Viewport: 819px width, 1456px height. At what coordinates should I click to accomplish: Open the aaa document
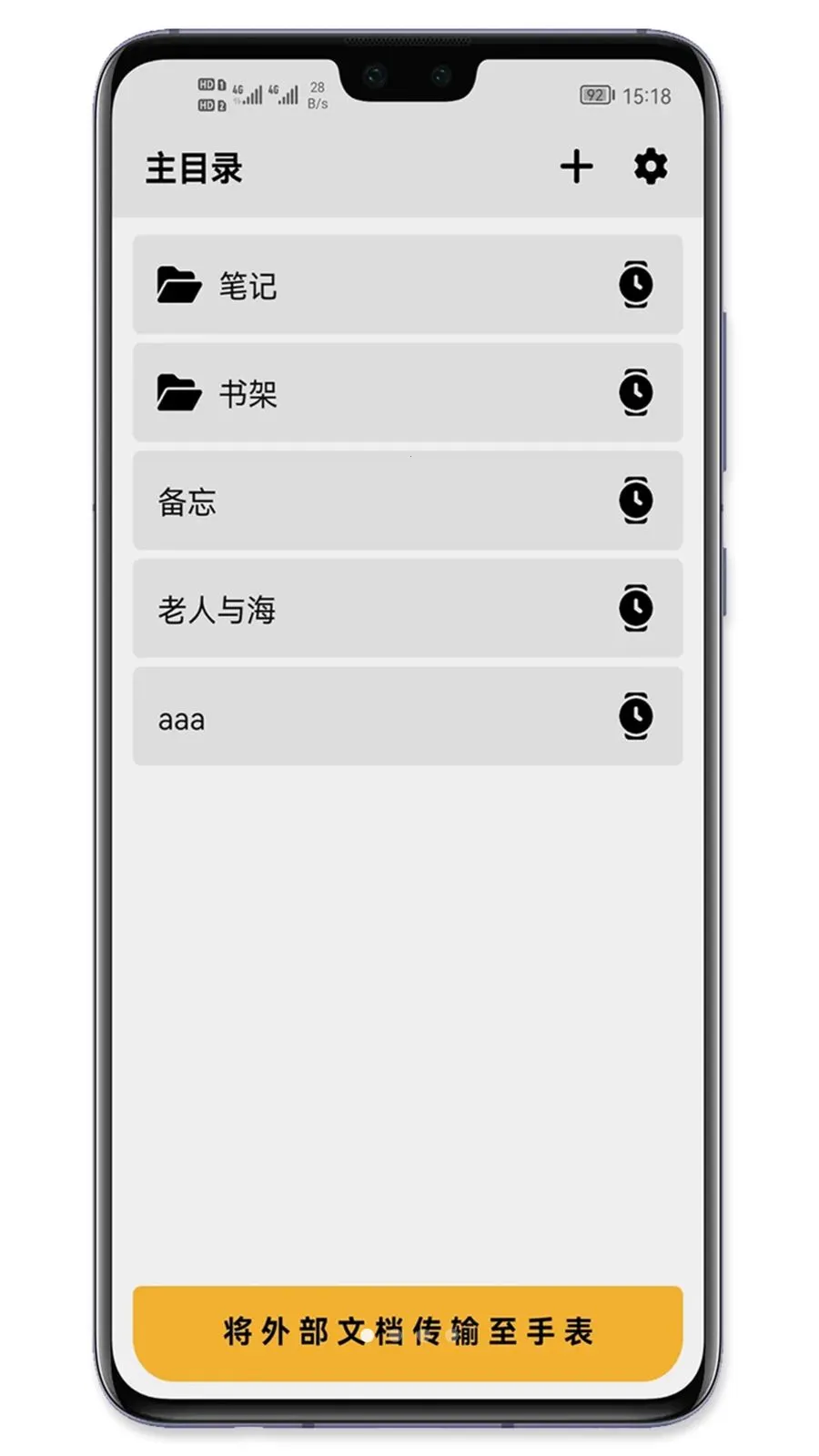[408, 716]
